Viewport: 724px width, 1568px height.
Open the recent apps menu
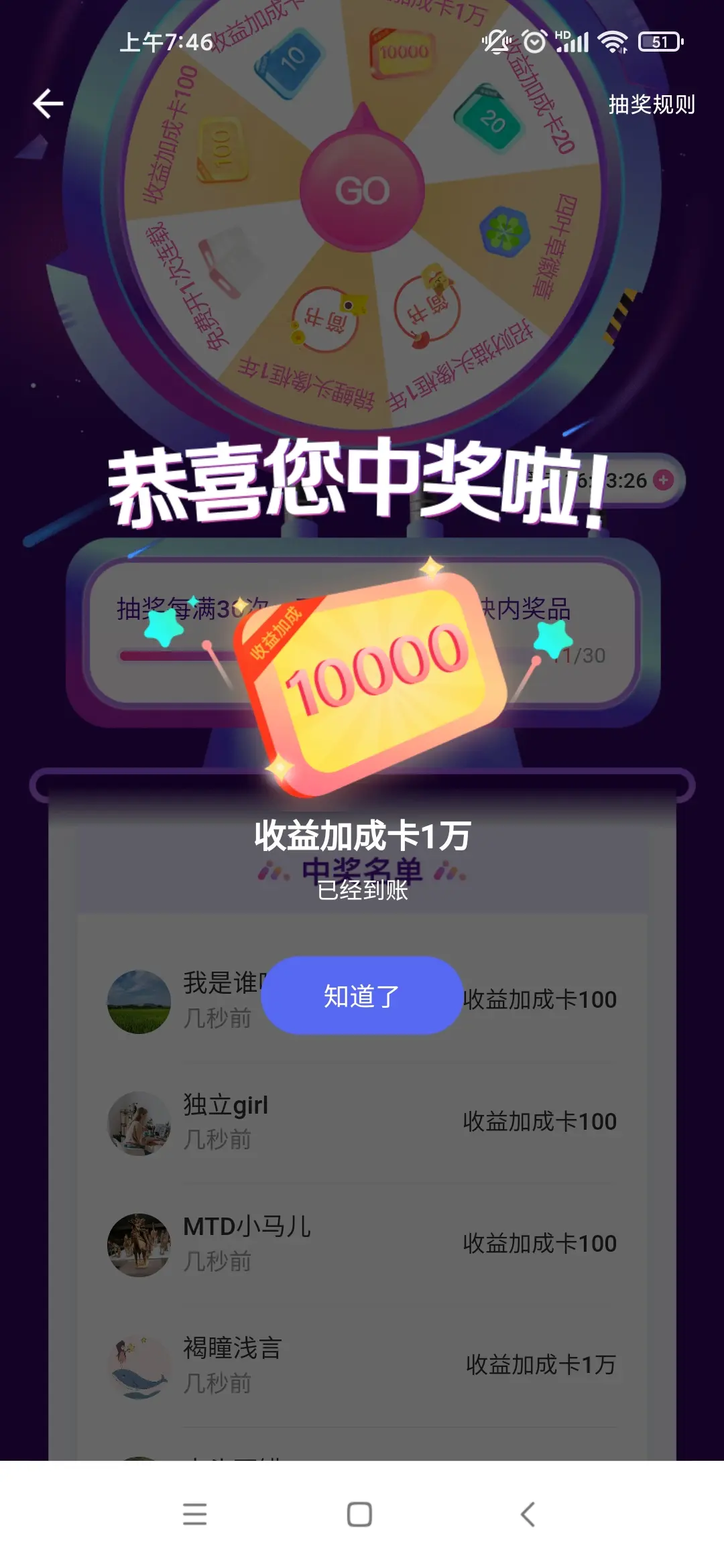tap(195, 1514)
